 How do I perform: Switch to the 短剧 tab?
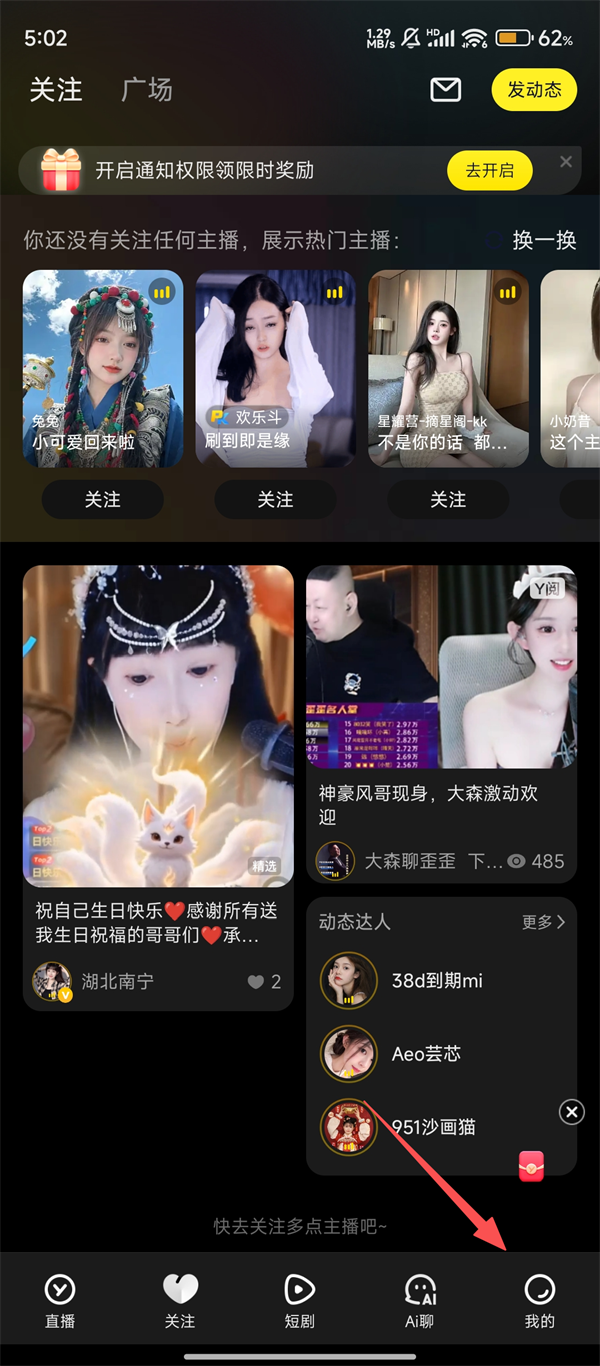pos(300,1300)
